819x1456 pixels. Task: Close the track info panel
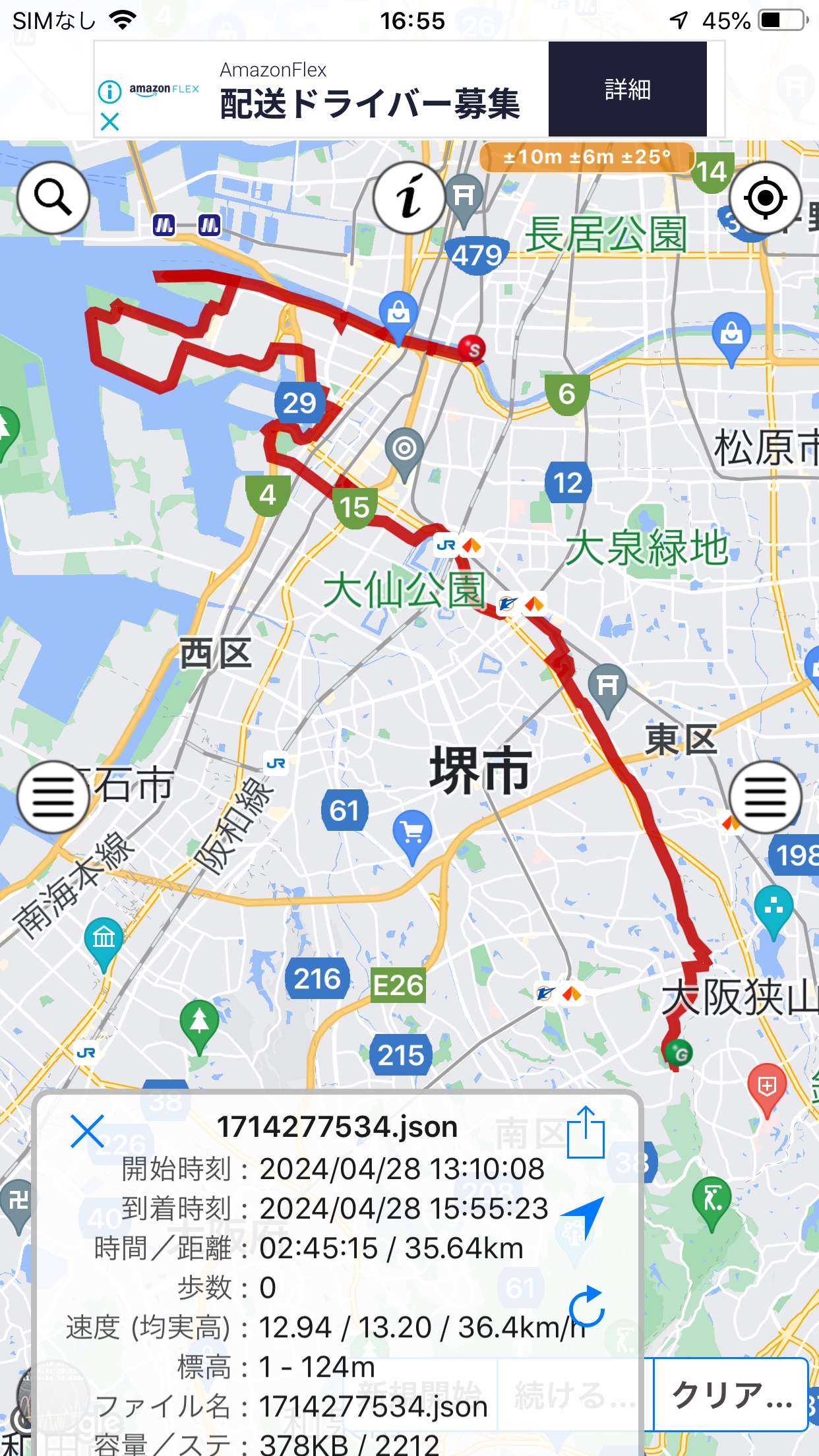tap(87, 1131)
